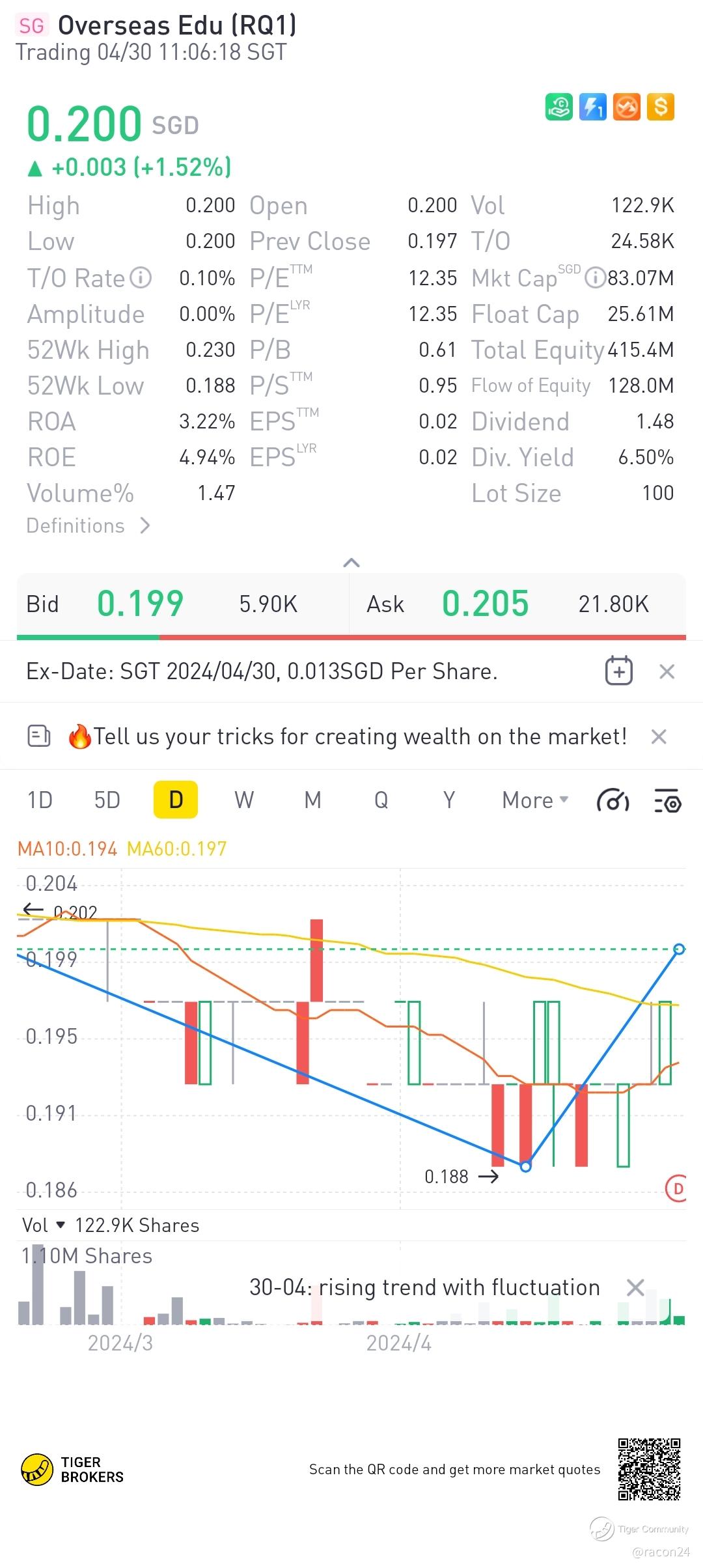The image size is (703, 1568).
Task: Select the Q quarterly chart tab
Action: tap(381, 800)
